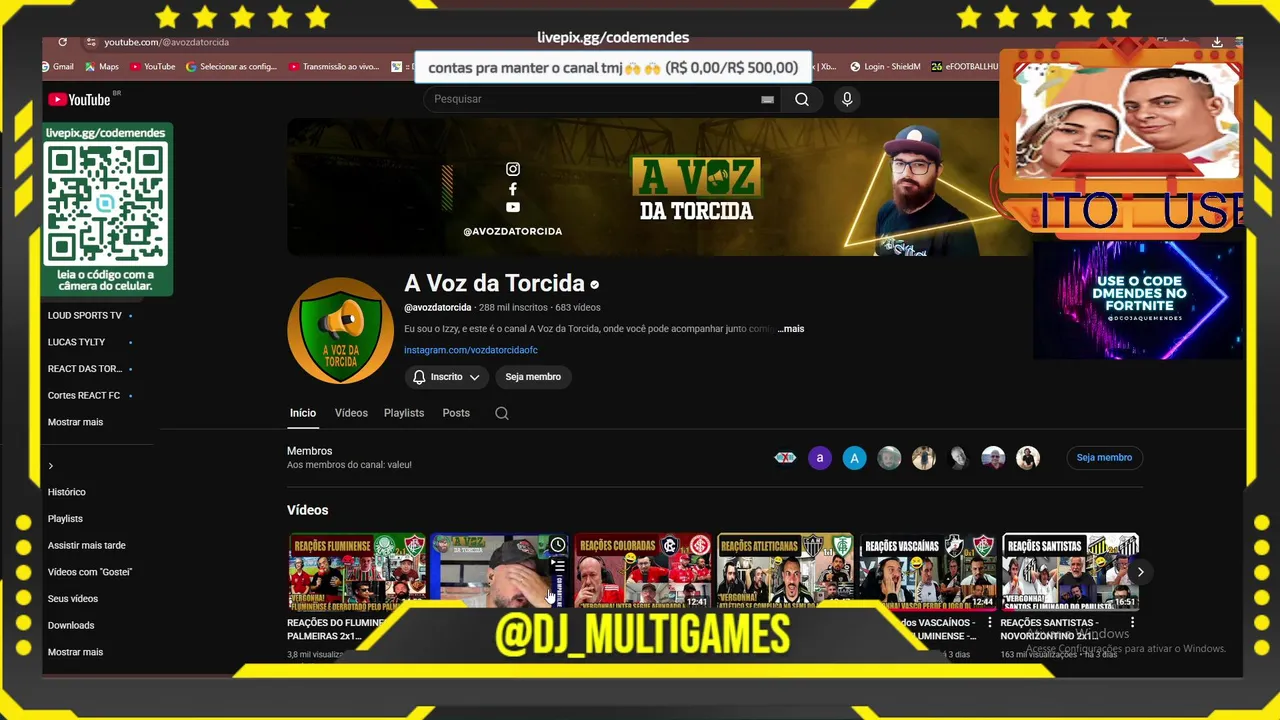The image size is (1280, 720).
Task: Show next videos with the carousel arrow
Action: [1140, 572]
